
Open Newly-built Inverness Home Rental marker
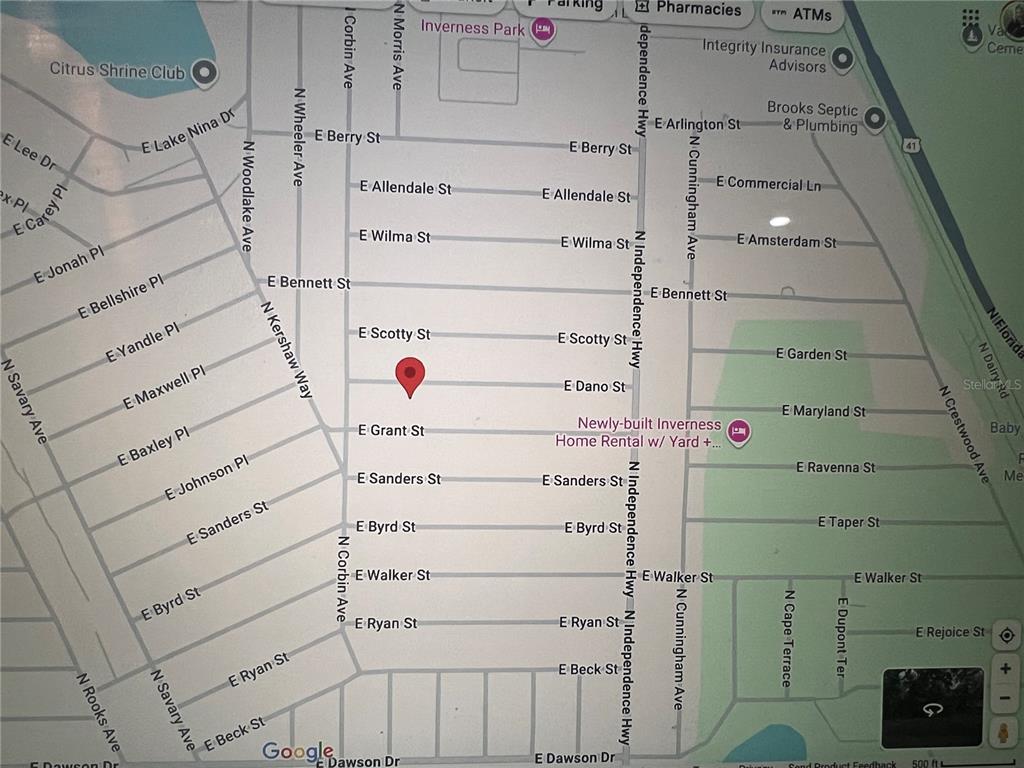(739, 431)
